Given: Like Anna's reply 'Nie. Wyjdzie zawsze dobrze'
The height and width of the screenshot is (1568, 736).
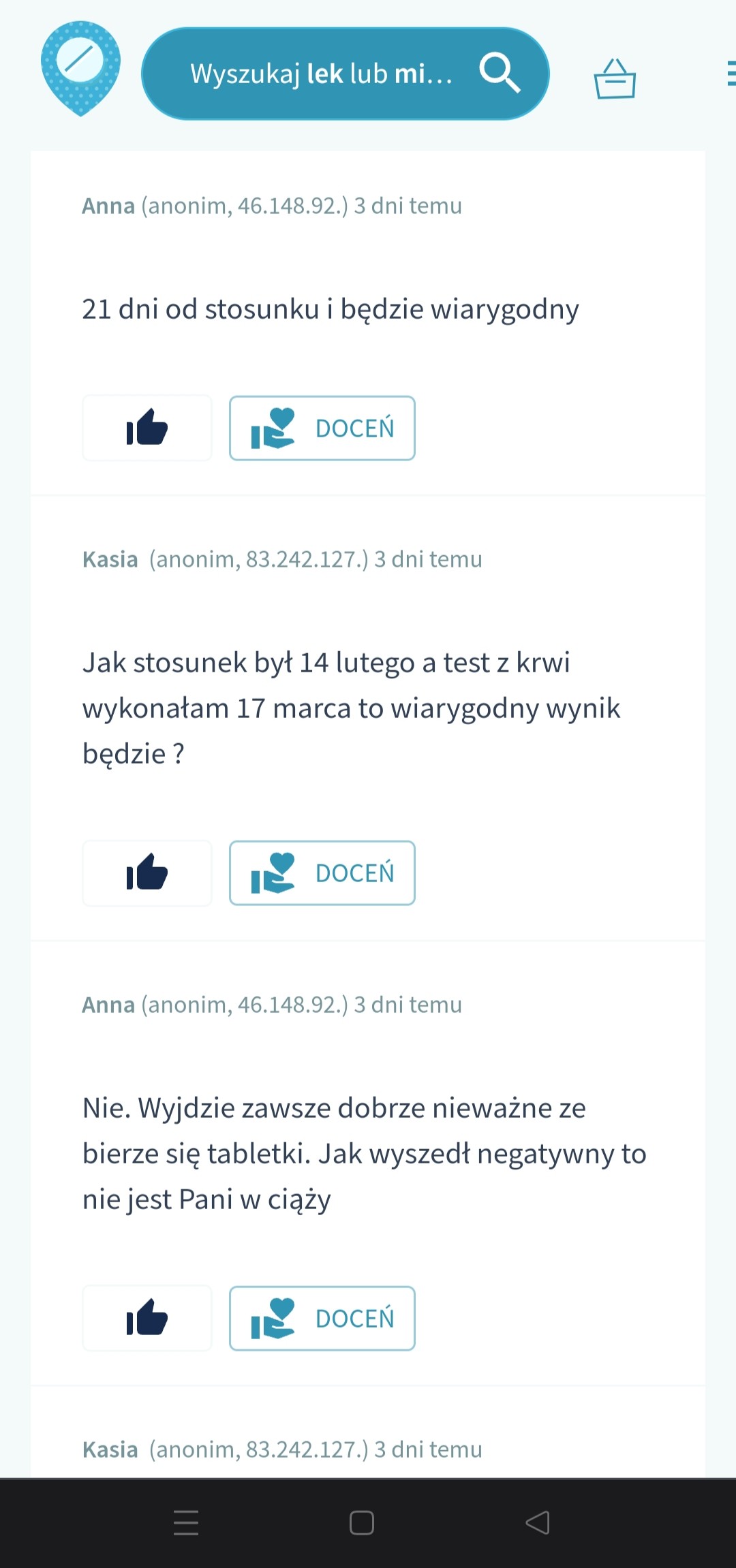Looking at the screenshot, I should 147,1318.
